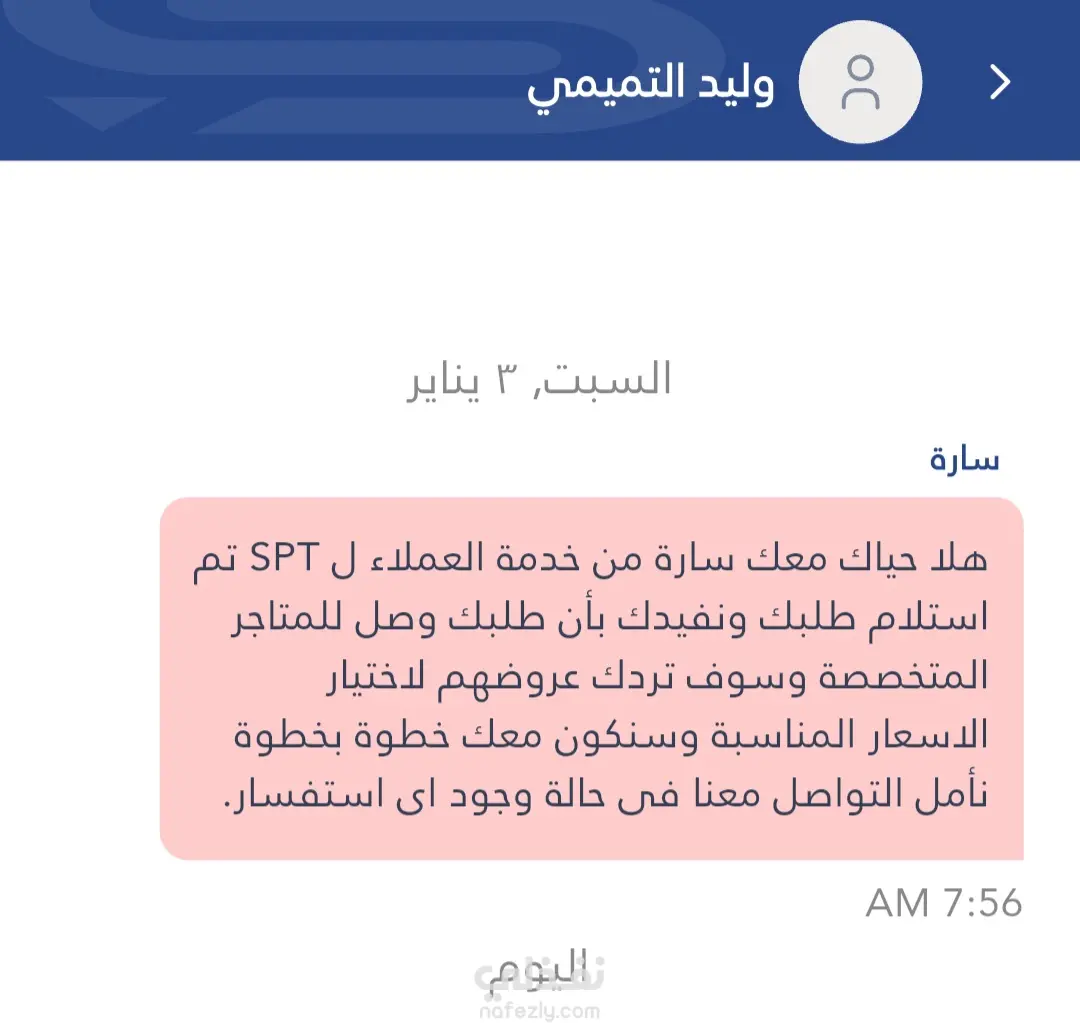Open وليد التميمي profile avatar
Image resolution: width=1080 pixels, height=1023 pixels.
click(861, 83)
